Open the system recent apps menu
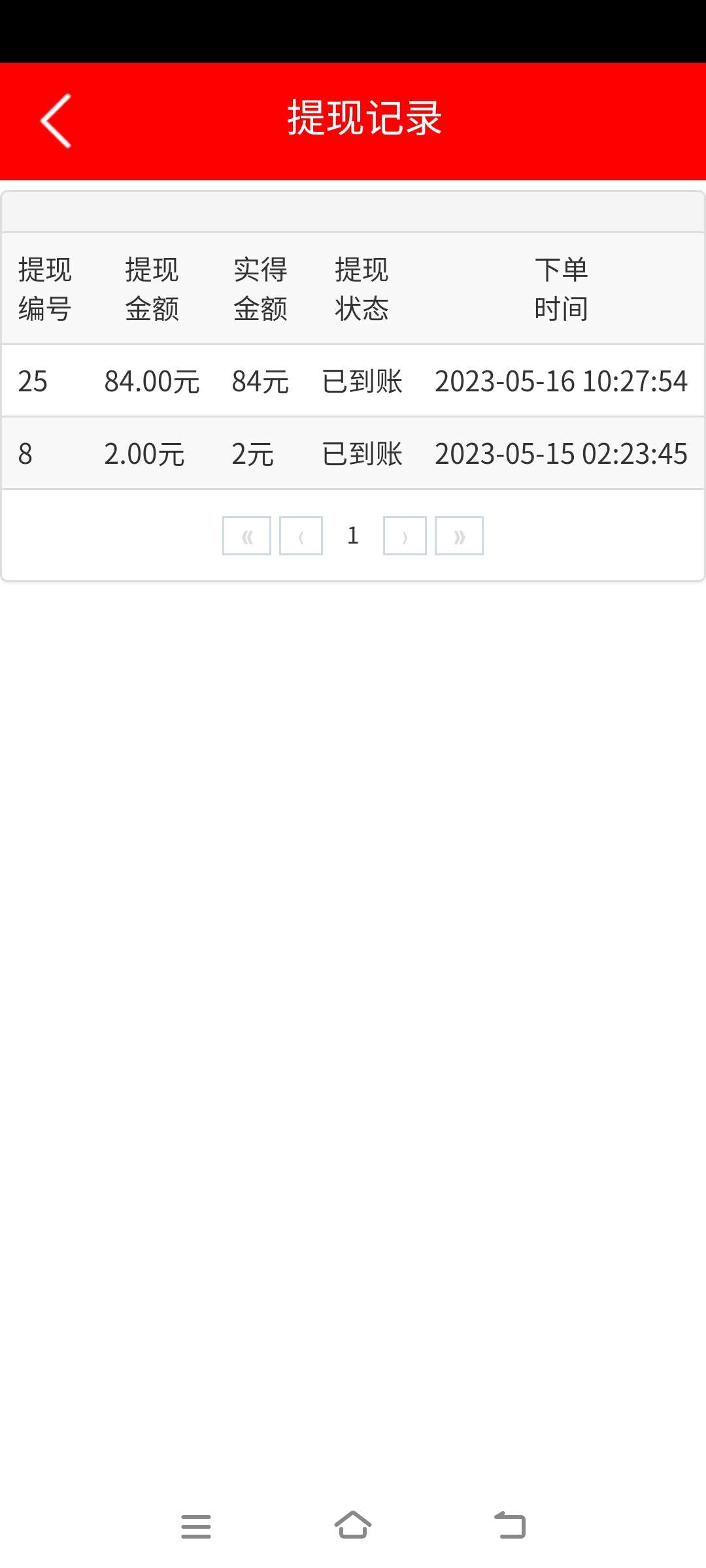The height and width of the screenshot is (1568, 706). pos(196,1526)
